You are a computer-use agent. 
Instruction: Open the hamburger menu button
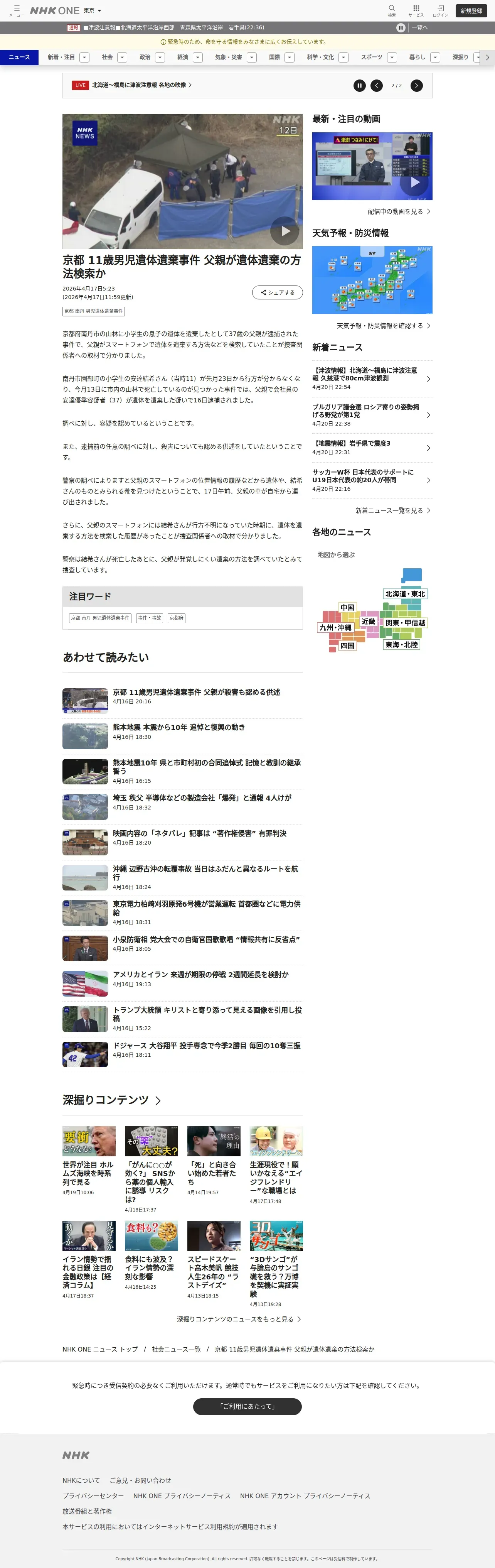[x=17, y=10]
